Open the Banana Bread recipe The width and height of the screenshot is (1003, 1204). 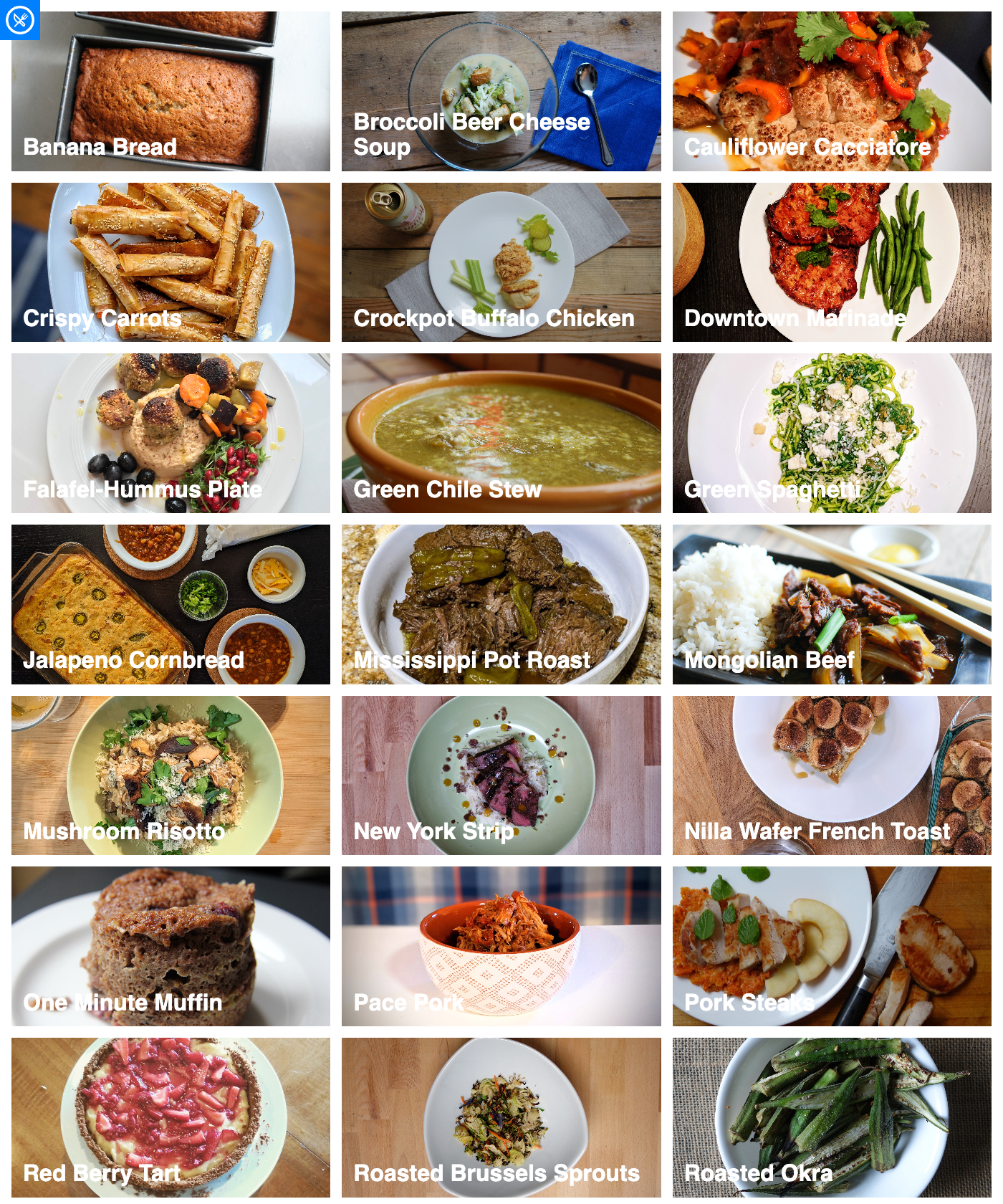coord(170,90)
